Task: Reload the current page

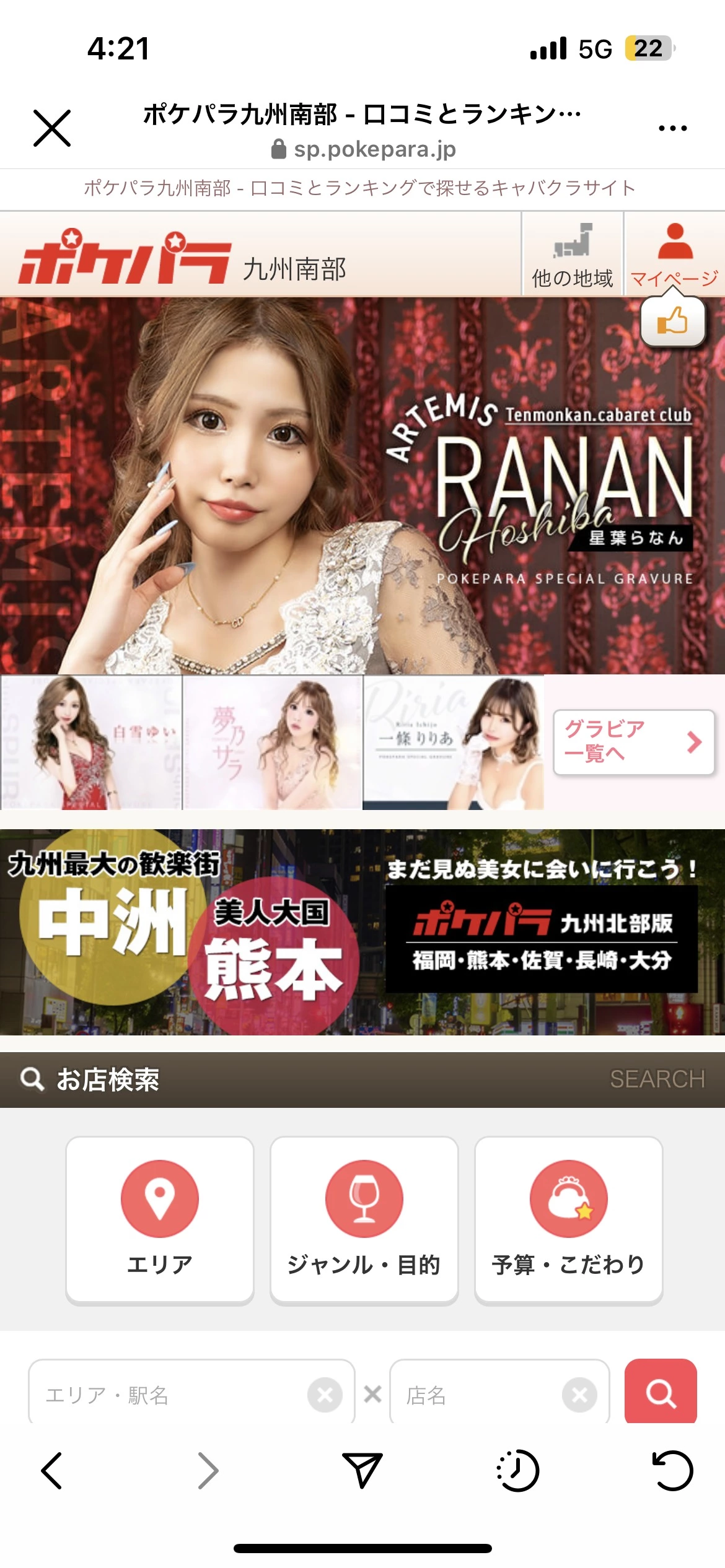Action: 672,1470
